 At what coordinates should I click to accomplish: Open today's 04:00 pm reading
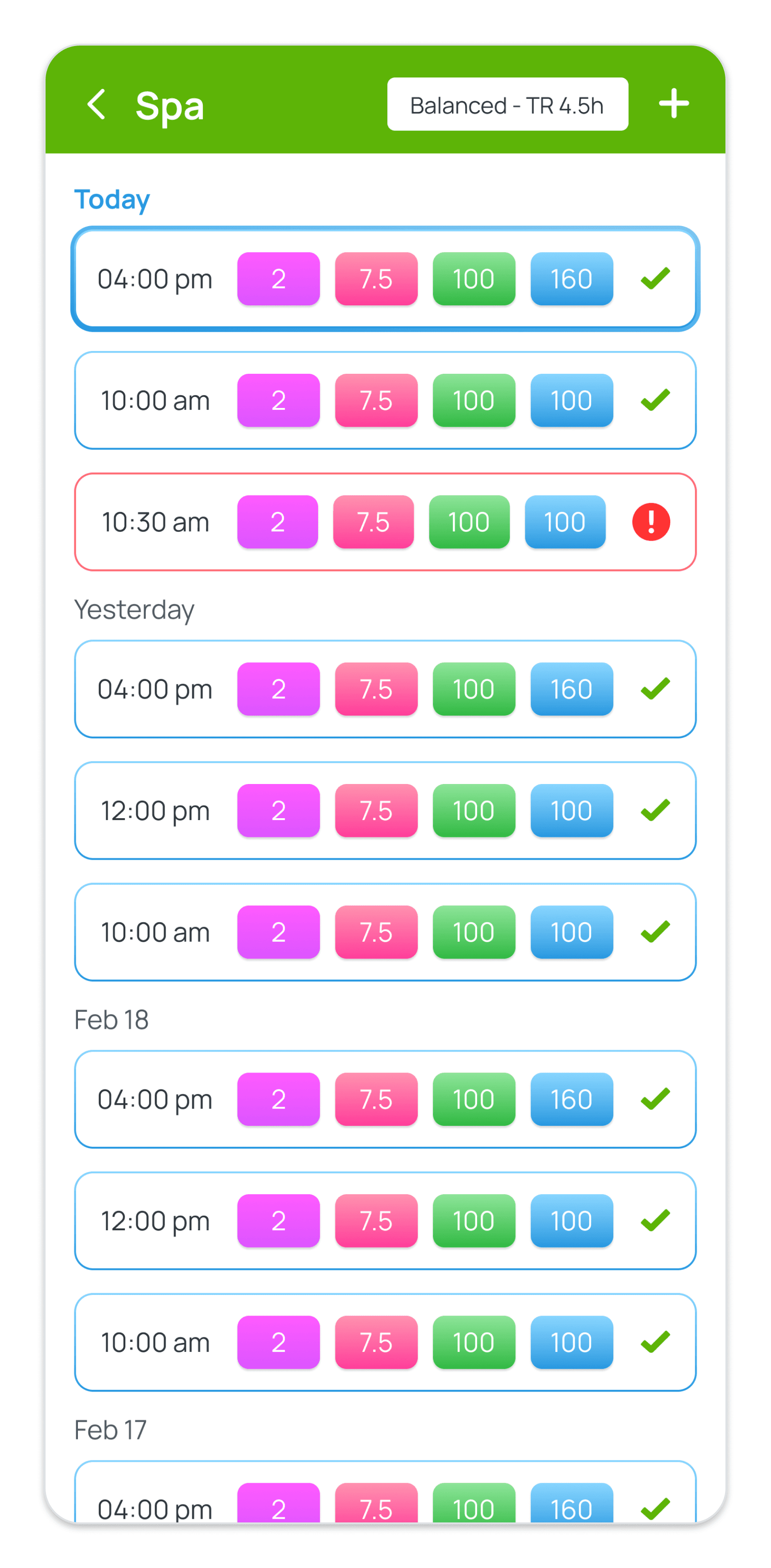pos(385,279)
